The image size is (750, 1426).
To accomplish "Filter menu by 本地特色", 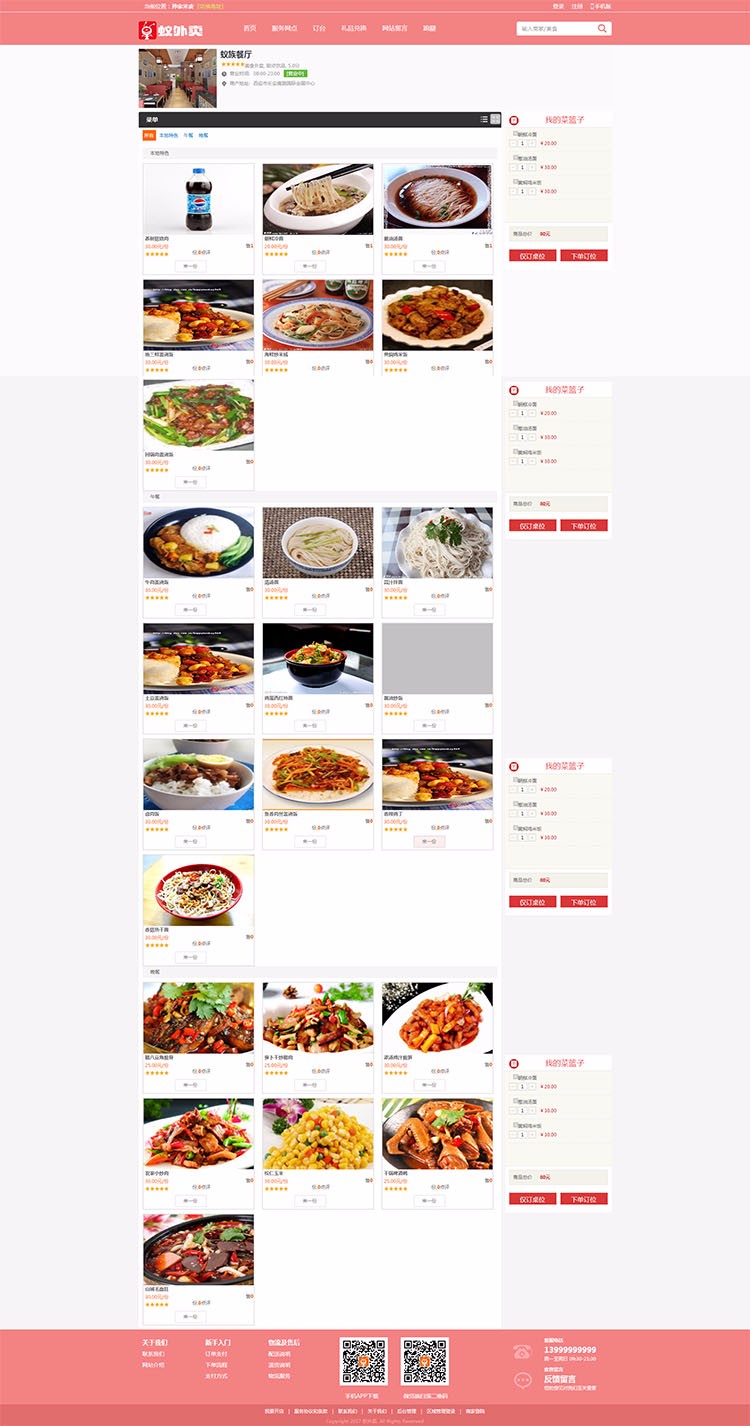I will pyautogui.click(x=167, y=135).
